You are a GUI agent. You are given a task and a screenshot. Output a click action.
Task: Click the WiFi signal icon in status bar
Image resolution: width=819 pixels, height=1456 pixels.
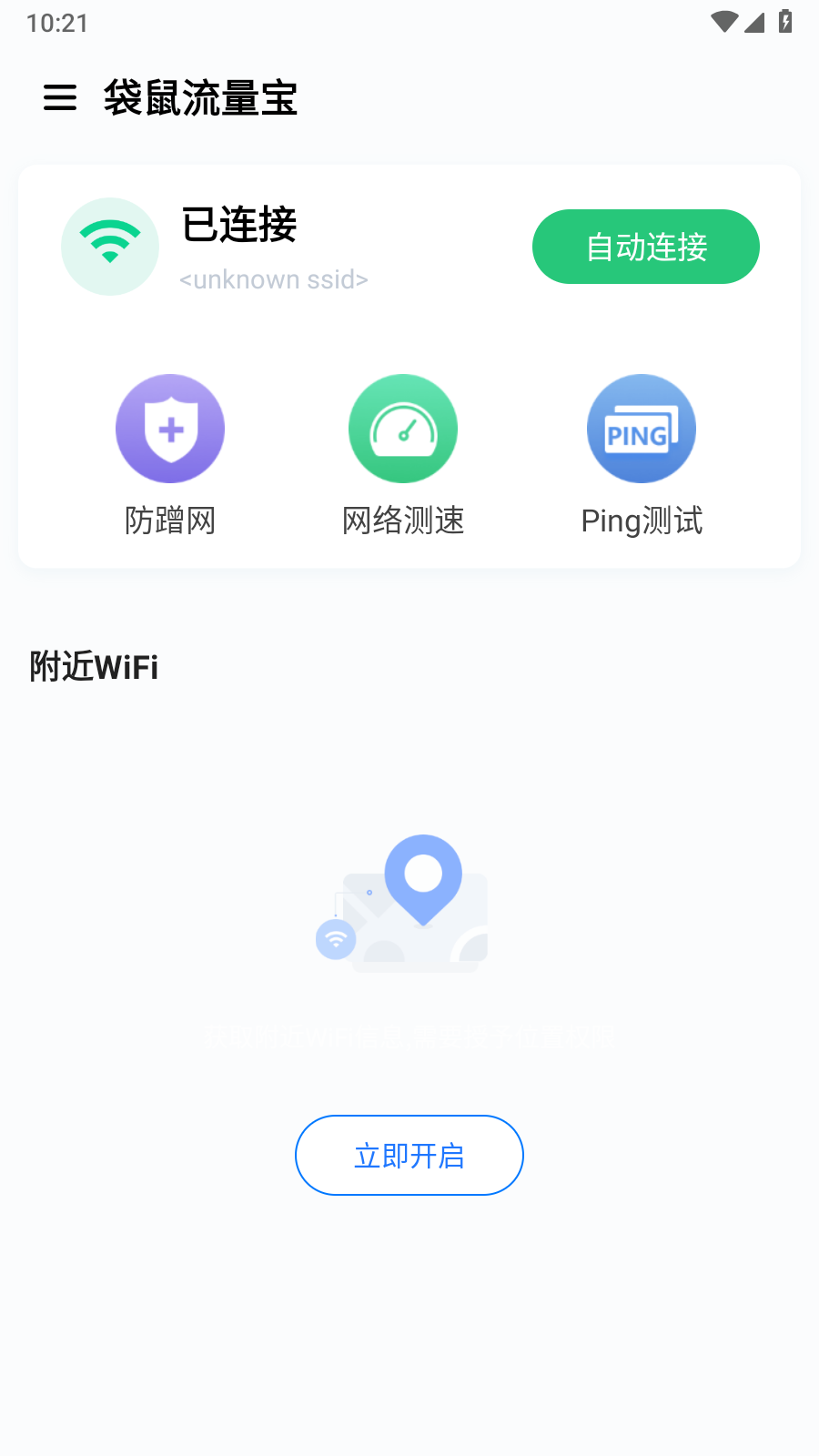723,23
